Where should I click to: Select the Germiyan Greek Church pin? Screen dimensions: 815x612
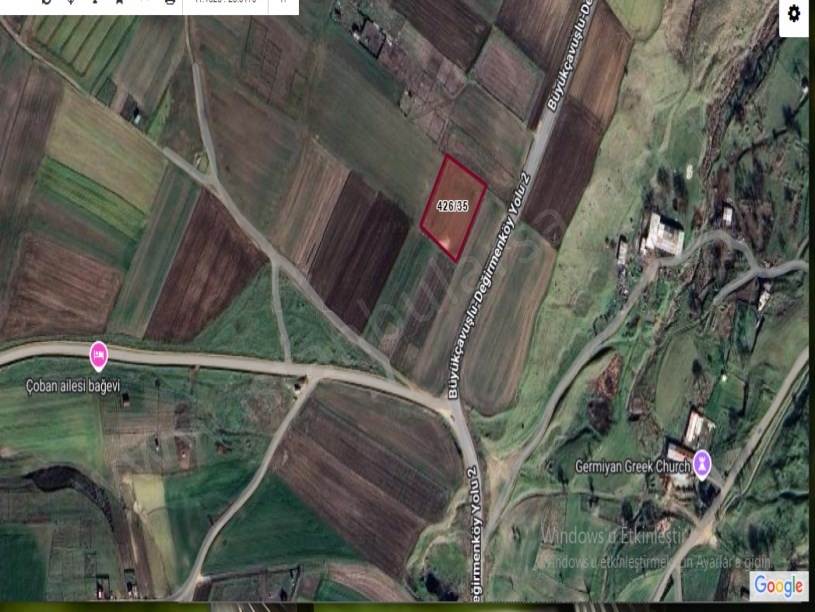tap(704, 462)
